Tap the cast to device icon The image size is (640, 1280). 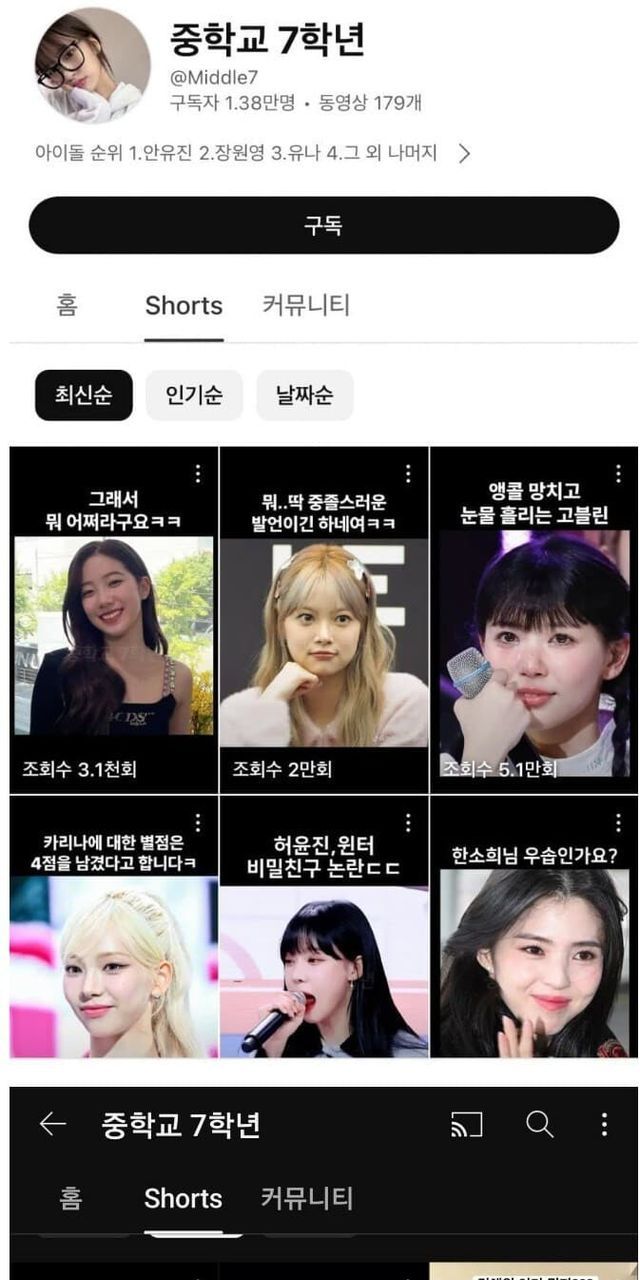pyautogui.click(x=467, y=1125)
